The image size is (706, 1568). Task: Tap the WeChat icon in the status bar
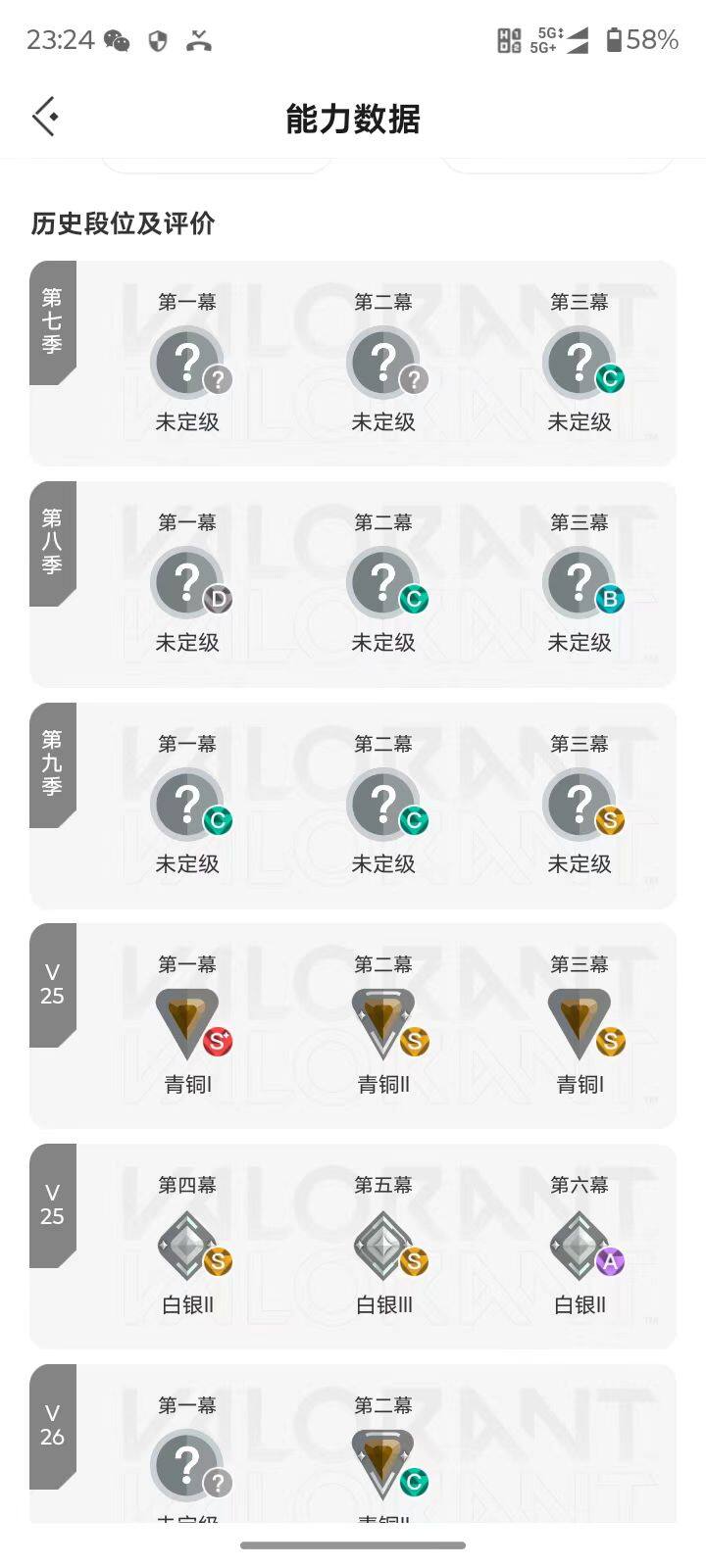(x=118, y=39)
